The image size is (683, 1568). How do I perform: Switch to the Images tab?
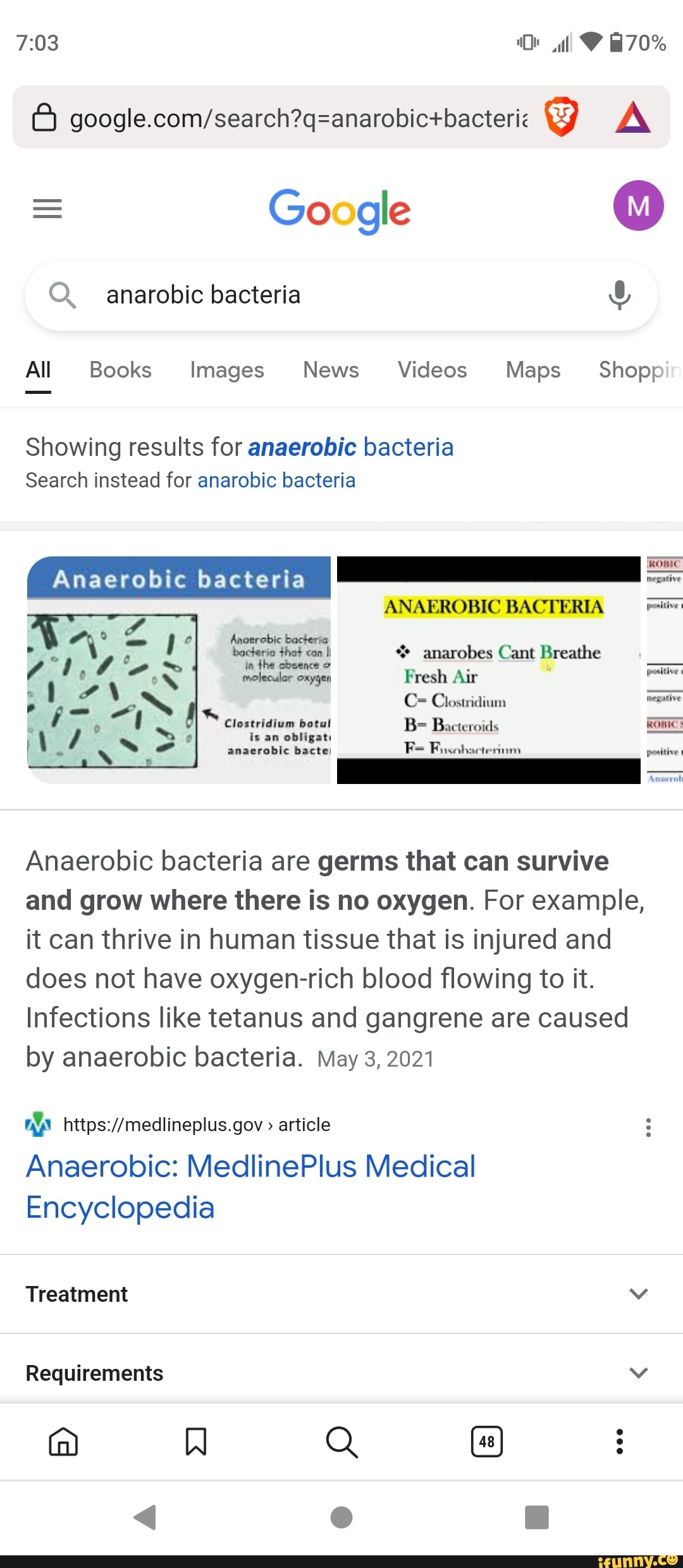pyautogui.click(x=226, y=370)
